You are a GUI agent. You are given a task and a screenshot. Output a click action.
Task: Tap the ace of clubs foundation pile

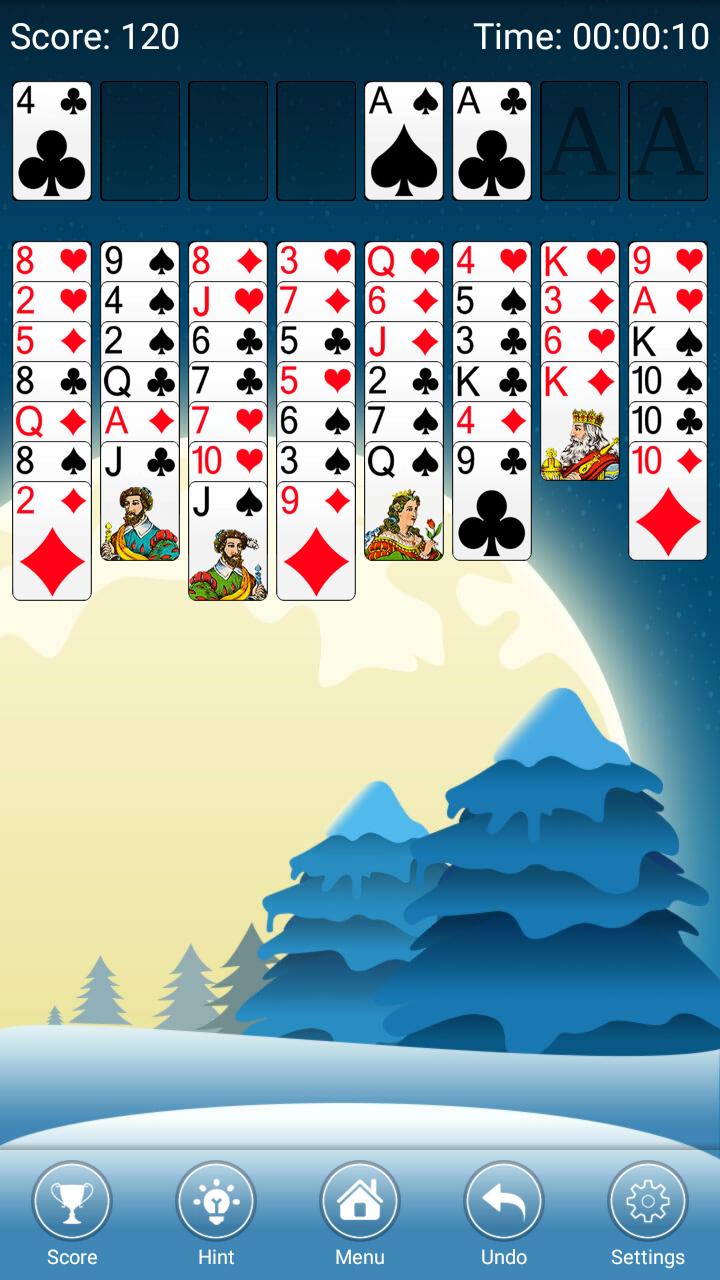point(492,141)
